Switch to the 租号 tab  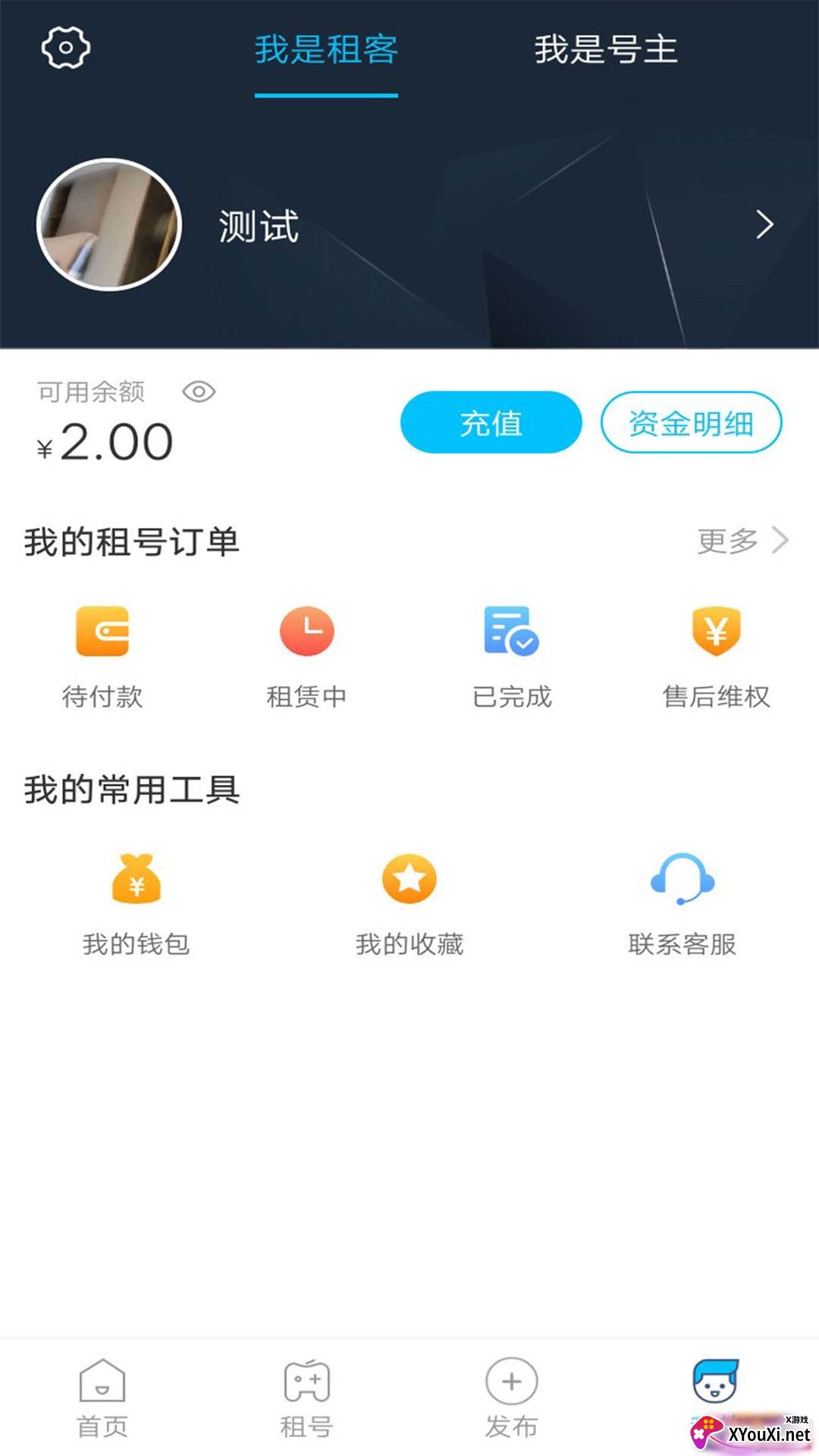(306, 1398)
